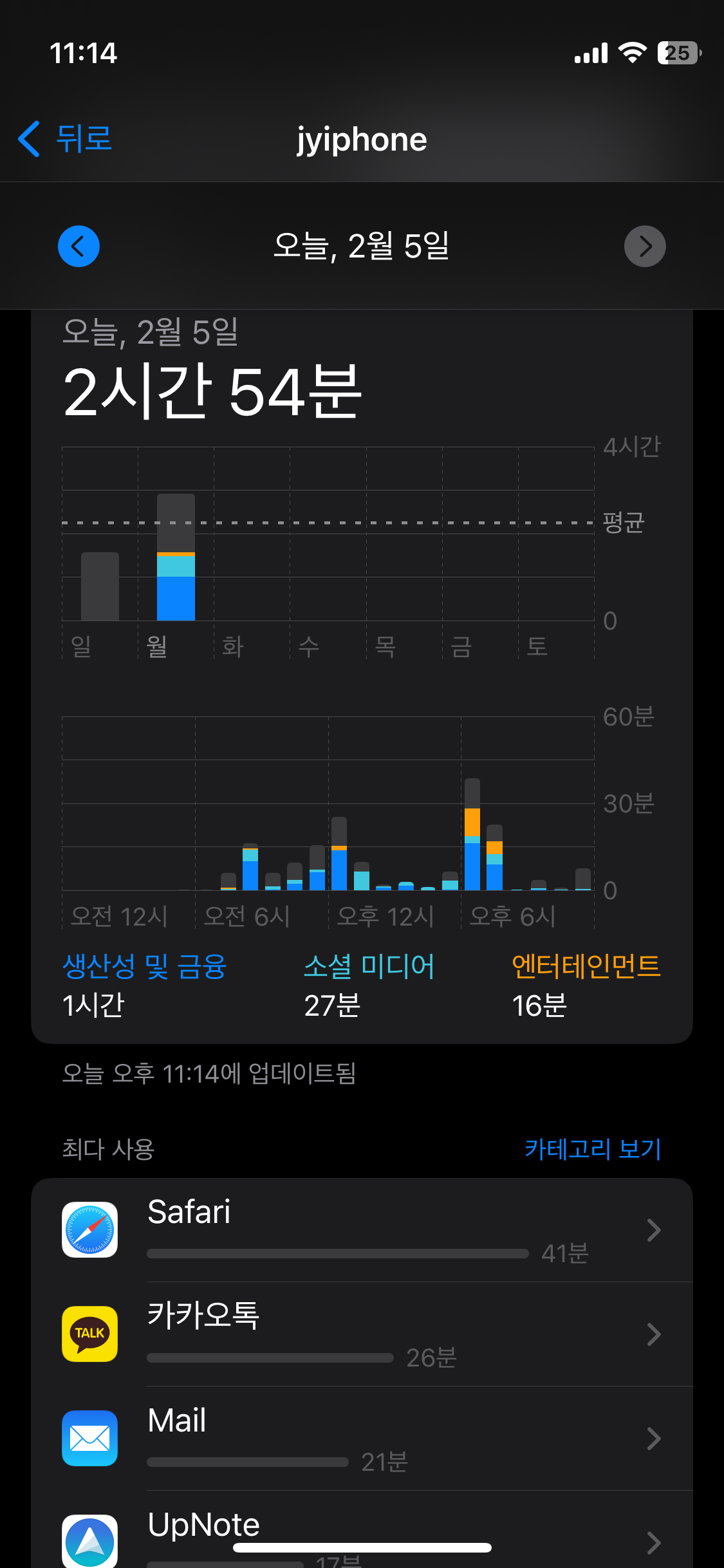Go back using the 뒤로 button
Viewport: 724px width, 1568px height.
pyautogui.click(x=64, y=138)
